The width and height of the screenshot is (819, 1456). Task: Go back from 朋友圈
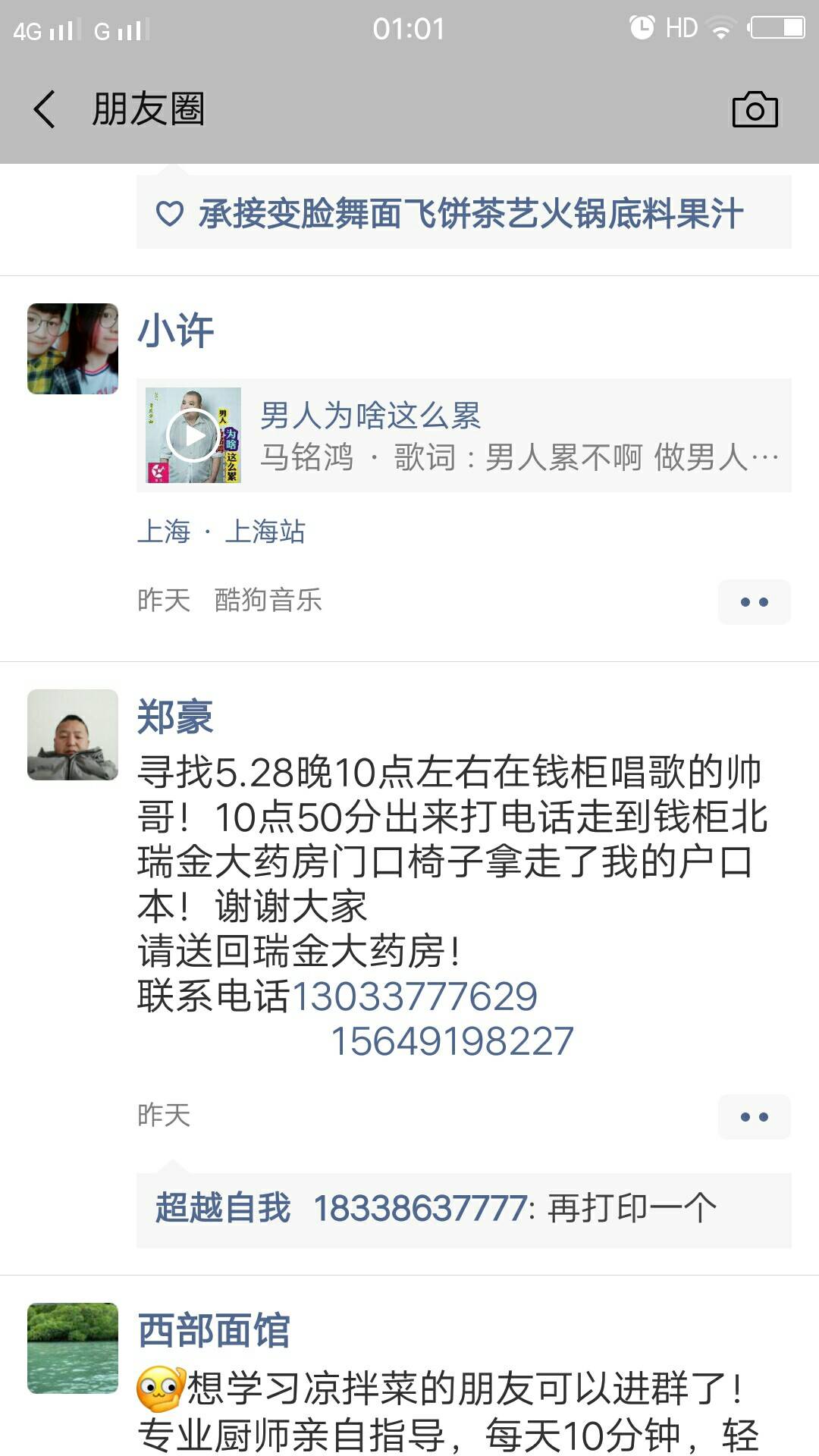click(x=45, y=109)
